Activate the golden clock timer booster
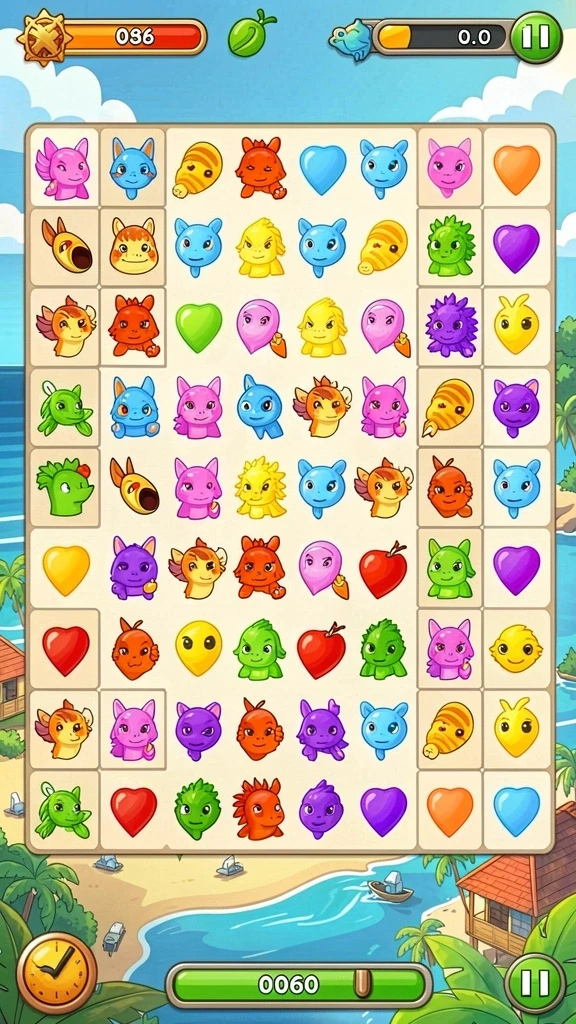This screenshot has height=1024, width=576. 57,971
